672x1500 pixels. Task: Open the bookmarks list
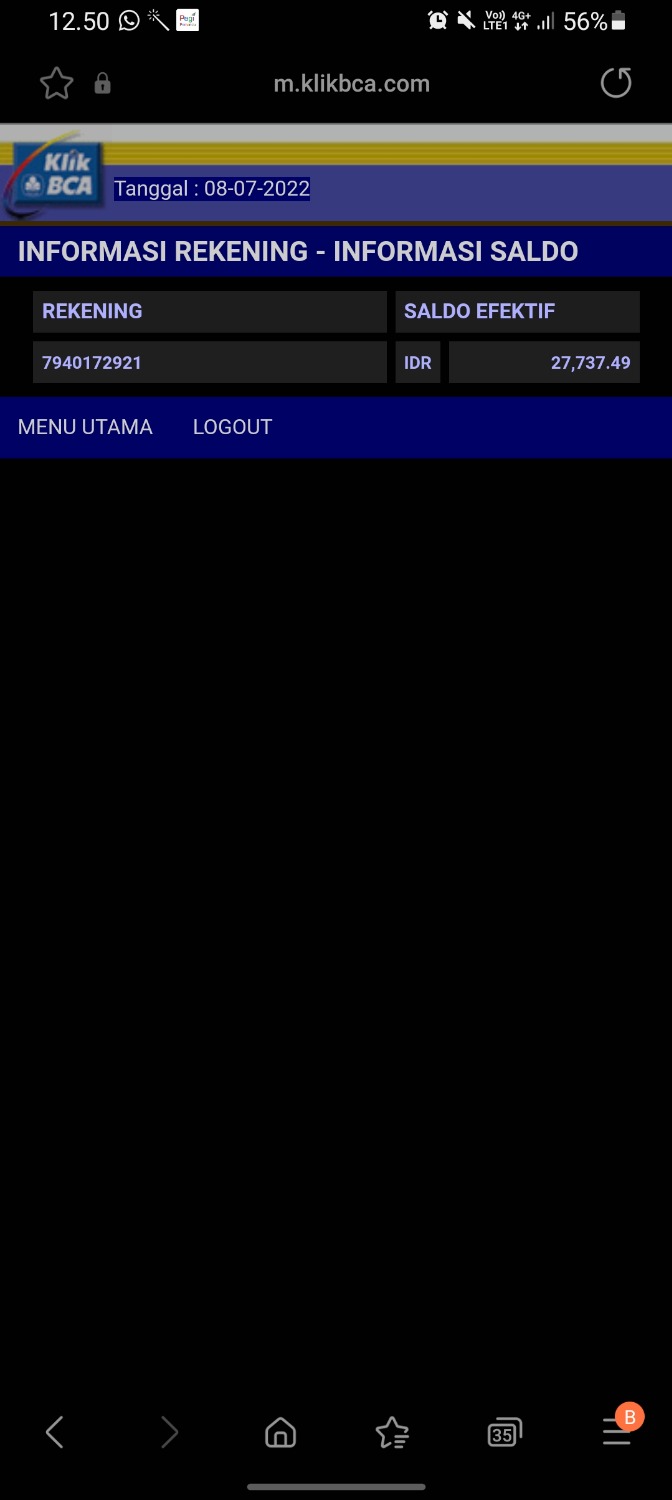coord(392,1433)
